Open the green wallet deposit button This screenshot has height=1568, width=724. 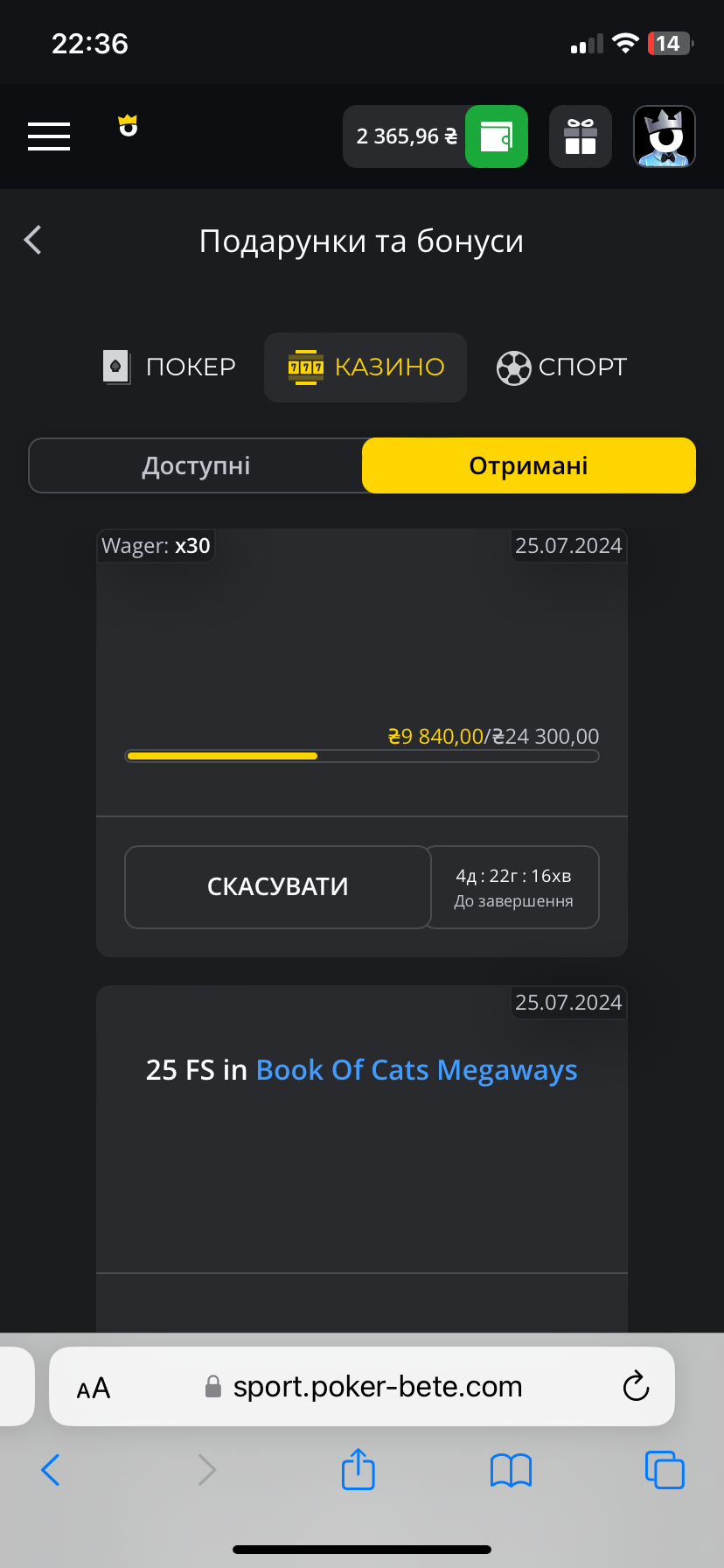click(x=496, y=136)
